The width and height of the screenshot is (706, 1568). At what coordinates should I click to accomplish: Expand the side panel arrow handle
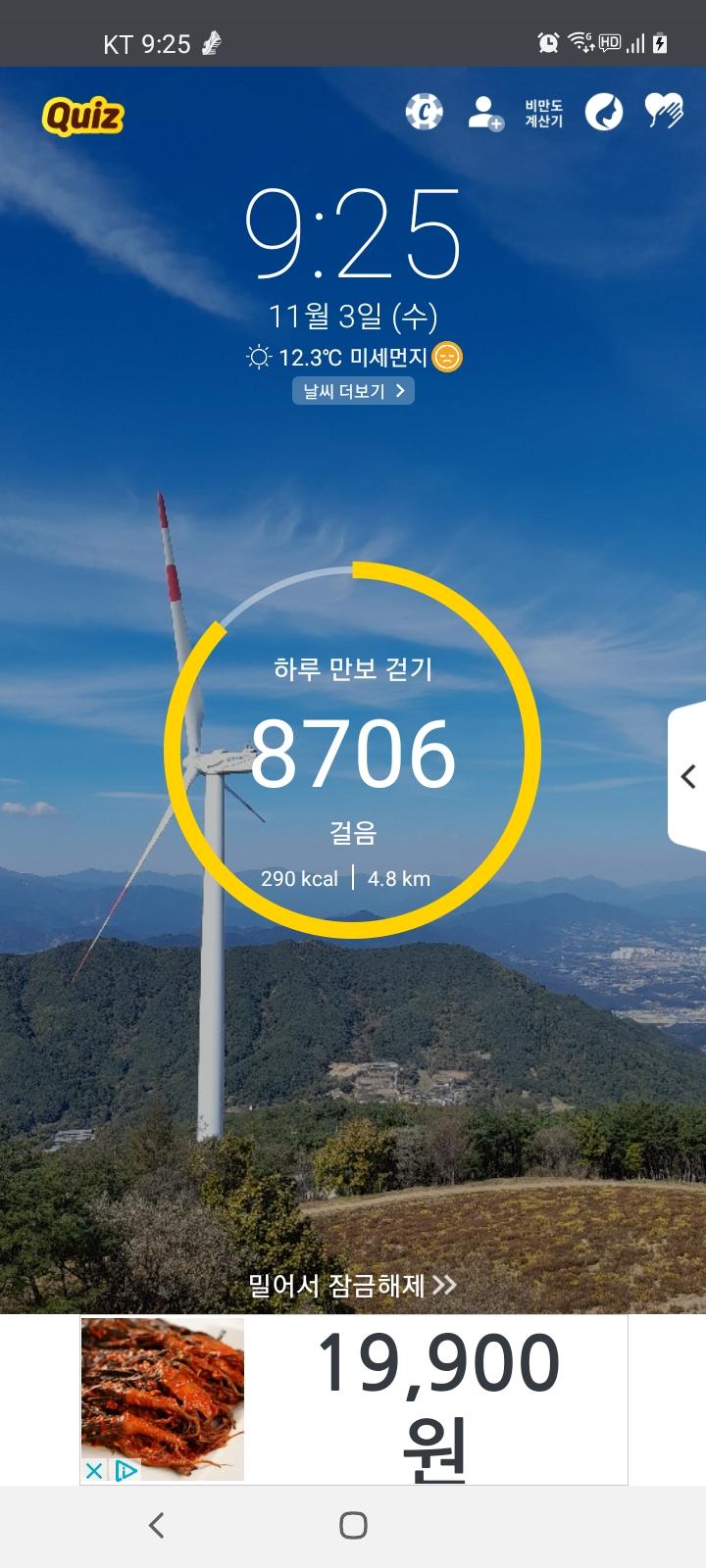click(x=688, y=776)
